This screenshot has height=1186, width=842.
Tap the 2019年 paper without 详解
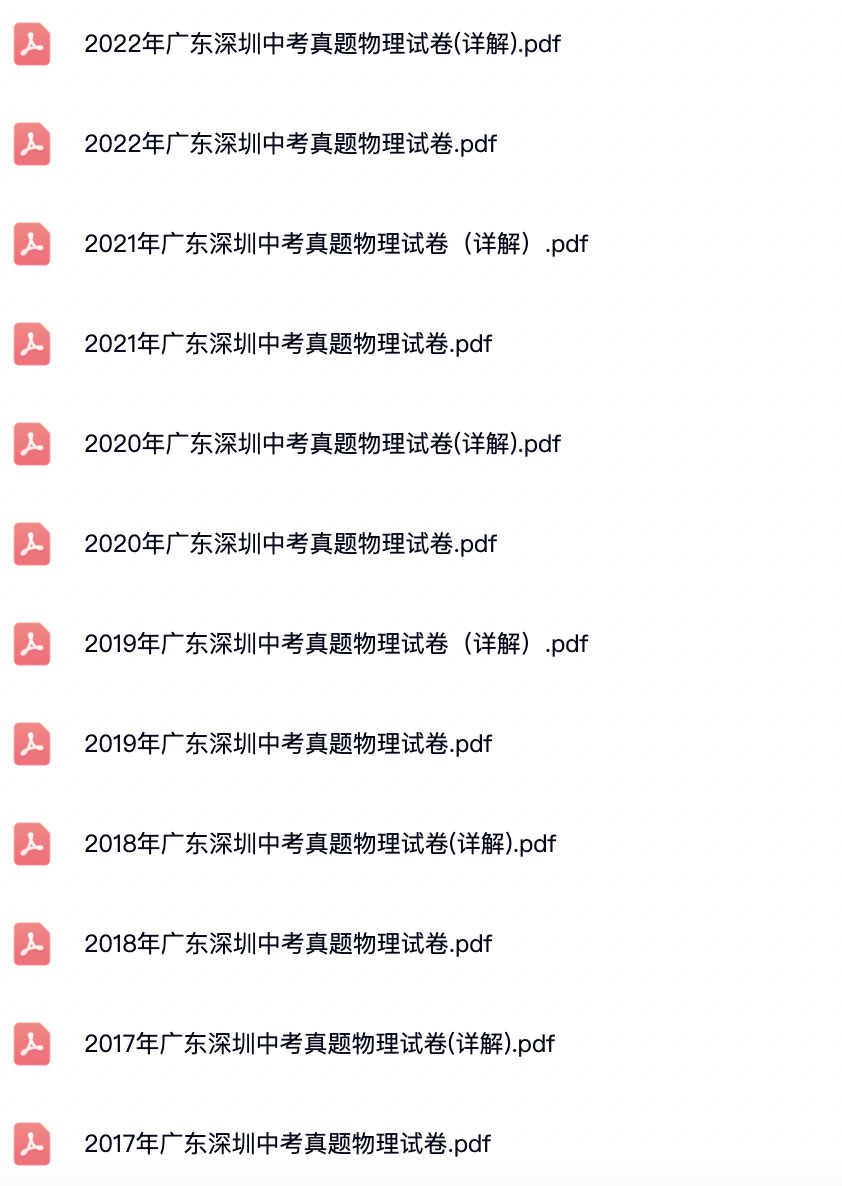[288, 744]
